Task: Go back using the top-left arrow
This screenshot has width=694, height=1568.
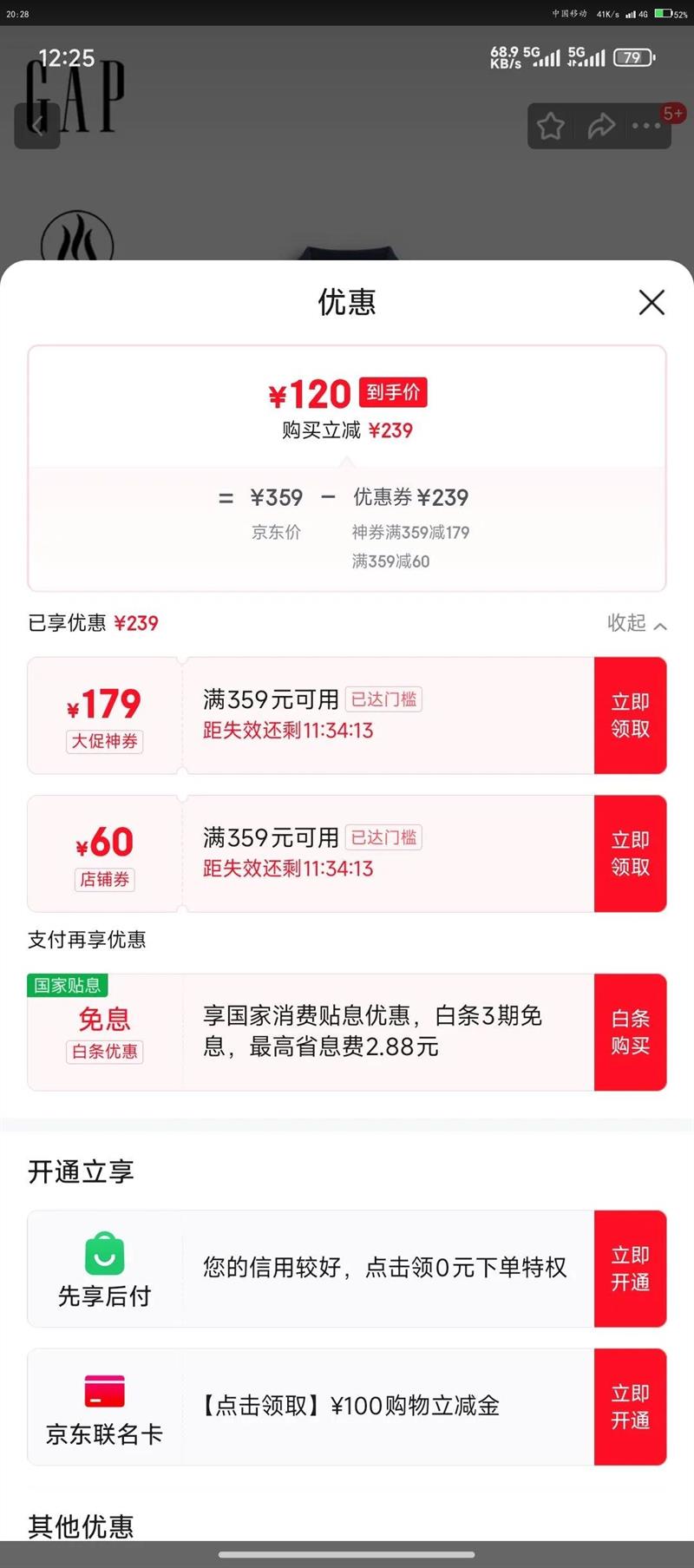Action: coord(37,126)
